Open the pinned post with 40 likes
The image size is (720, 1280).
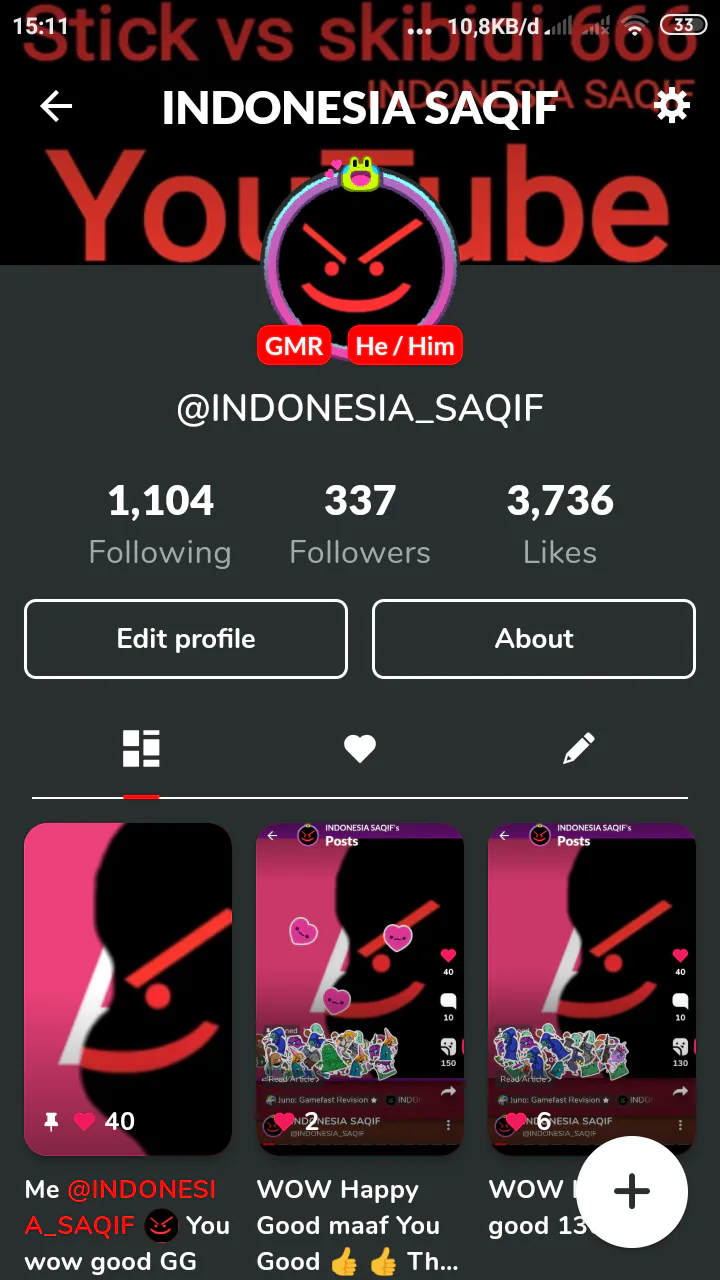[128, 989]
